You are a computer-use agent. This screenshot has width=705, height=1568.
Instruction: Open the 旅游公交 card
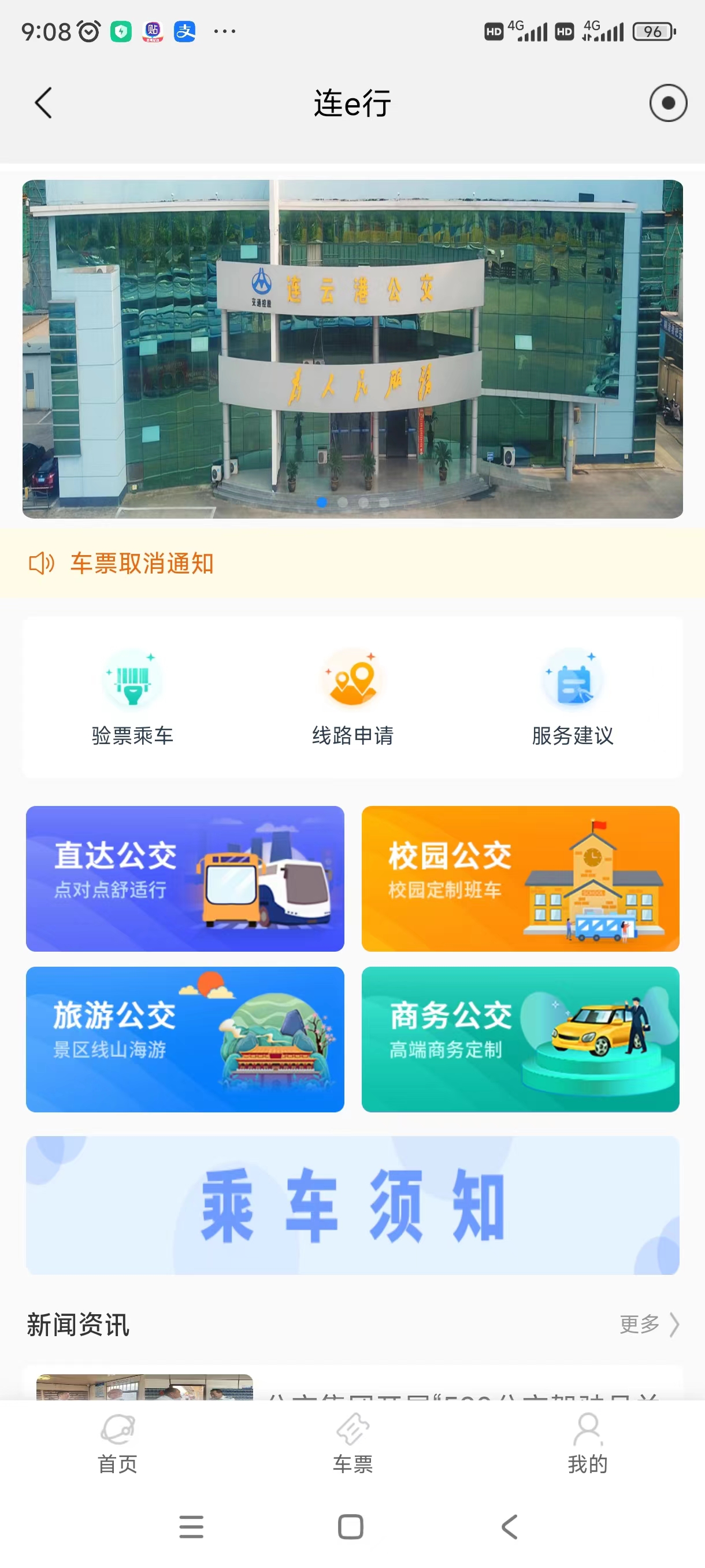(x=185, y=1039)
